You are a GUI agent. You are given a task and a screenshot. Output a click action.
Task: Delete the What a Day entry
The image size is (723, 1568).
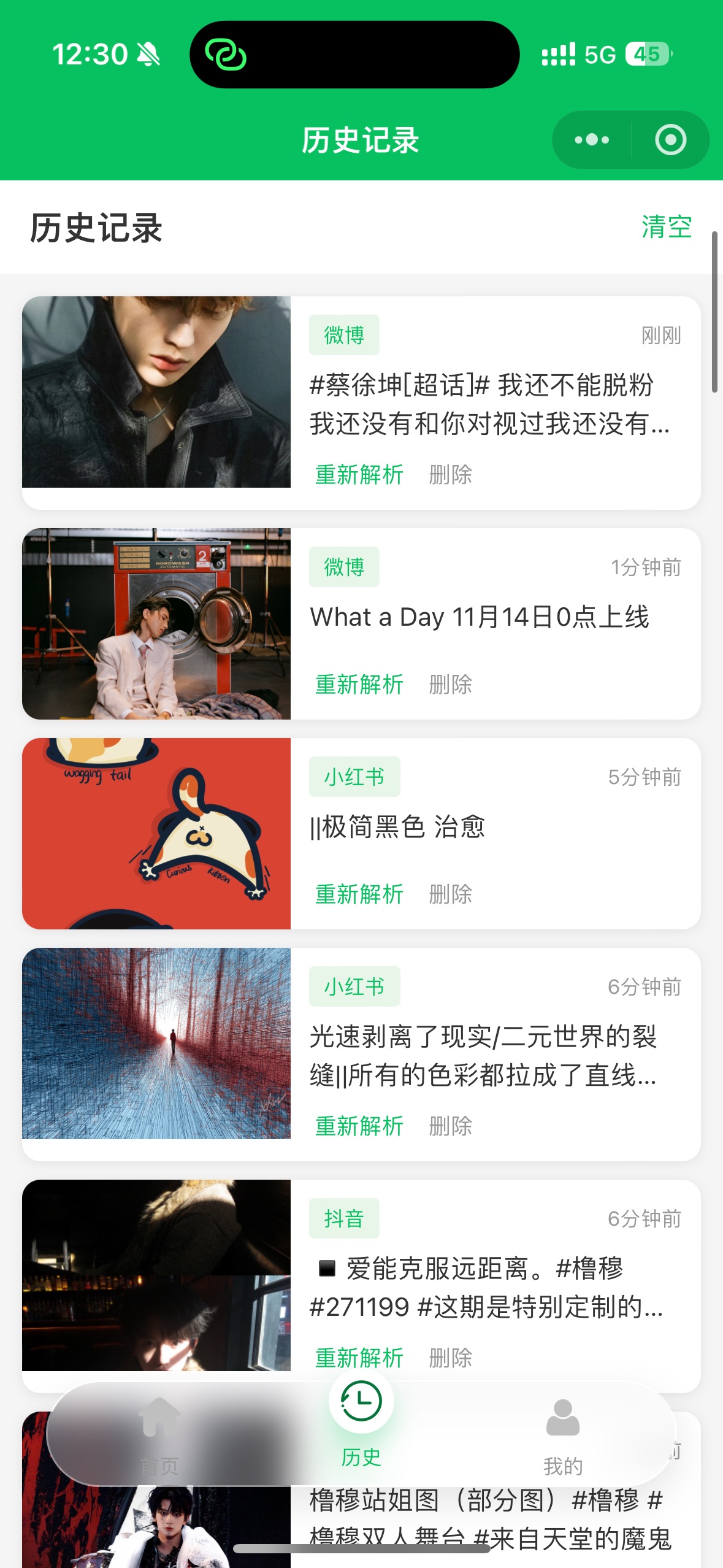pos(450,685)
